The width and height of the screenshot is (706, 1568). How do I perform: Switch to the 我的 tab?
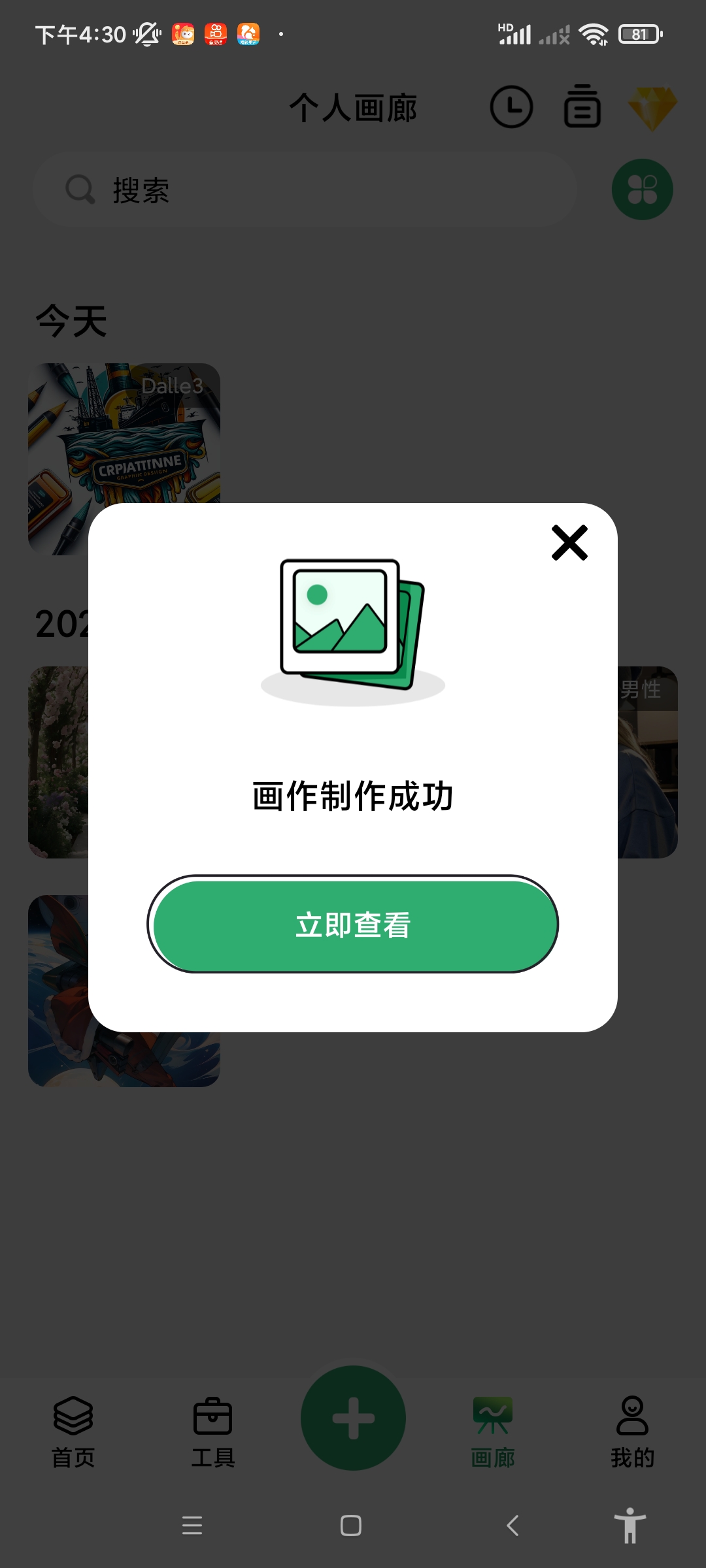[632, 1431]
